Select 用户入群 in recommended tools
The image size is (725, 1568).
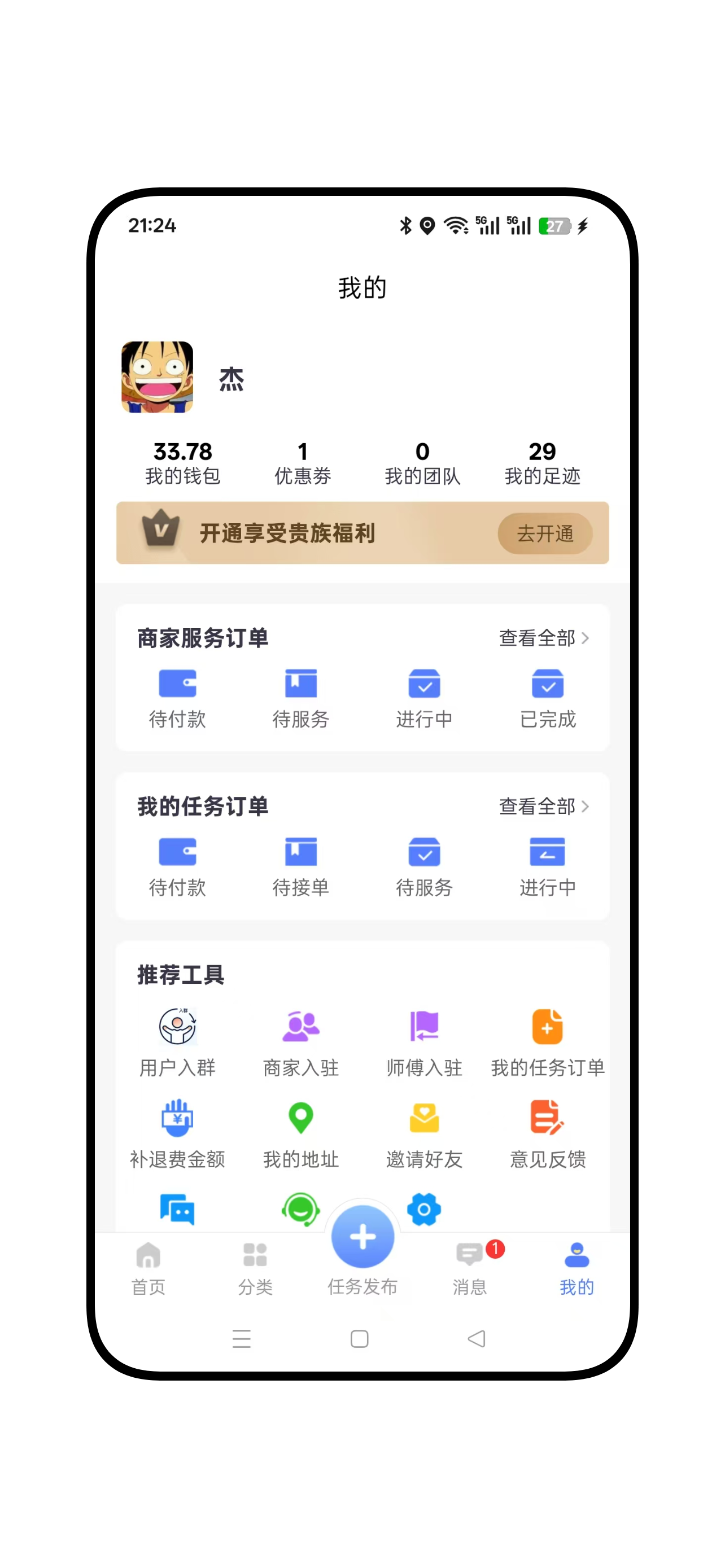point(178,1041)
